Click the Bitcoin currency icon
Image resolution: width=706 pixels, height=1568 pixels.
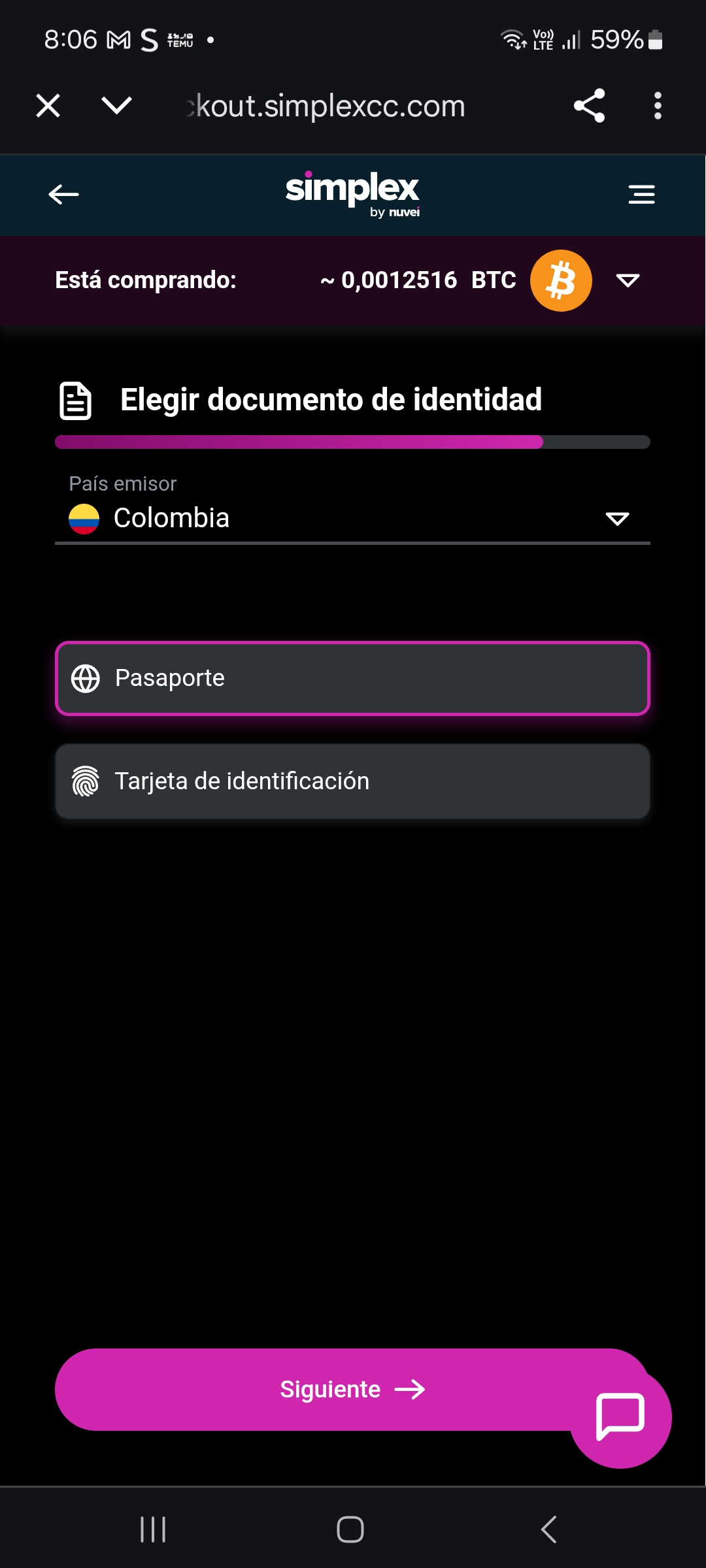coord(561,280)
